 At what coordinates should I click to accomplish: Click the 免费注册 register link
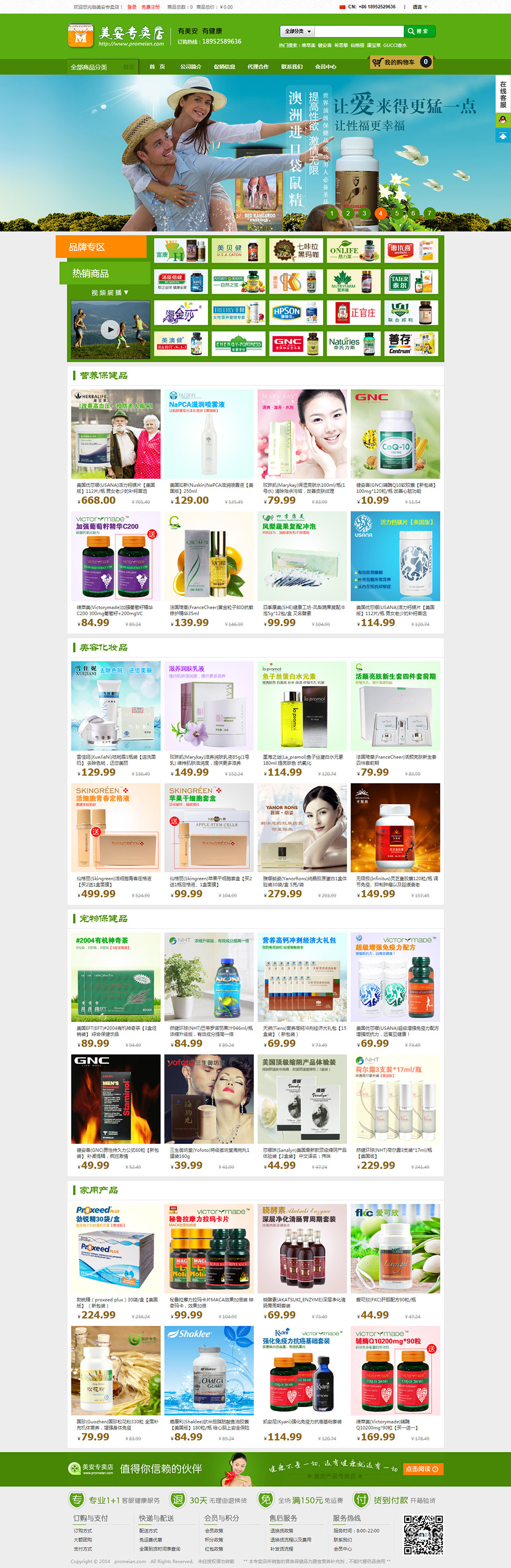tap(150, 7)
